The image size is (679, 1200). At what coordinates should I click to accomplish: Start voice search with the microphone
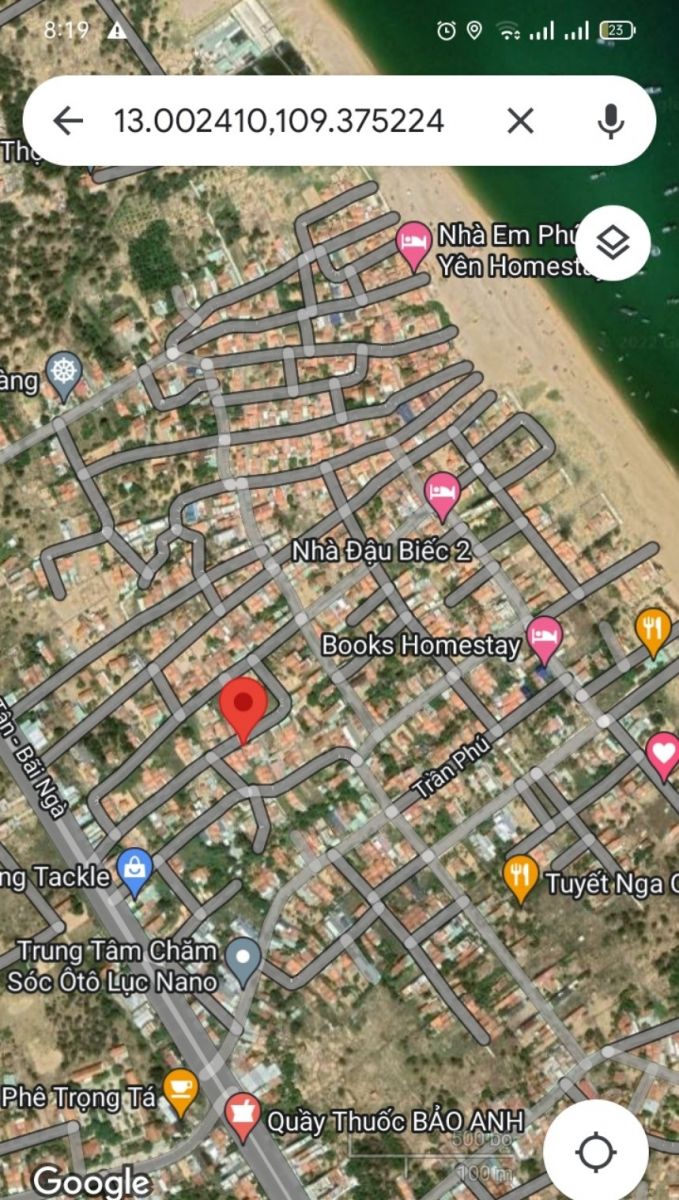[x=611, y=121]
